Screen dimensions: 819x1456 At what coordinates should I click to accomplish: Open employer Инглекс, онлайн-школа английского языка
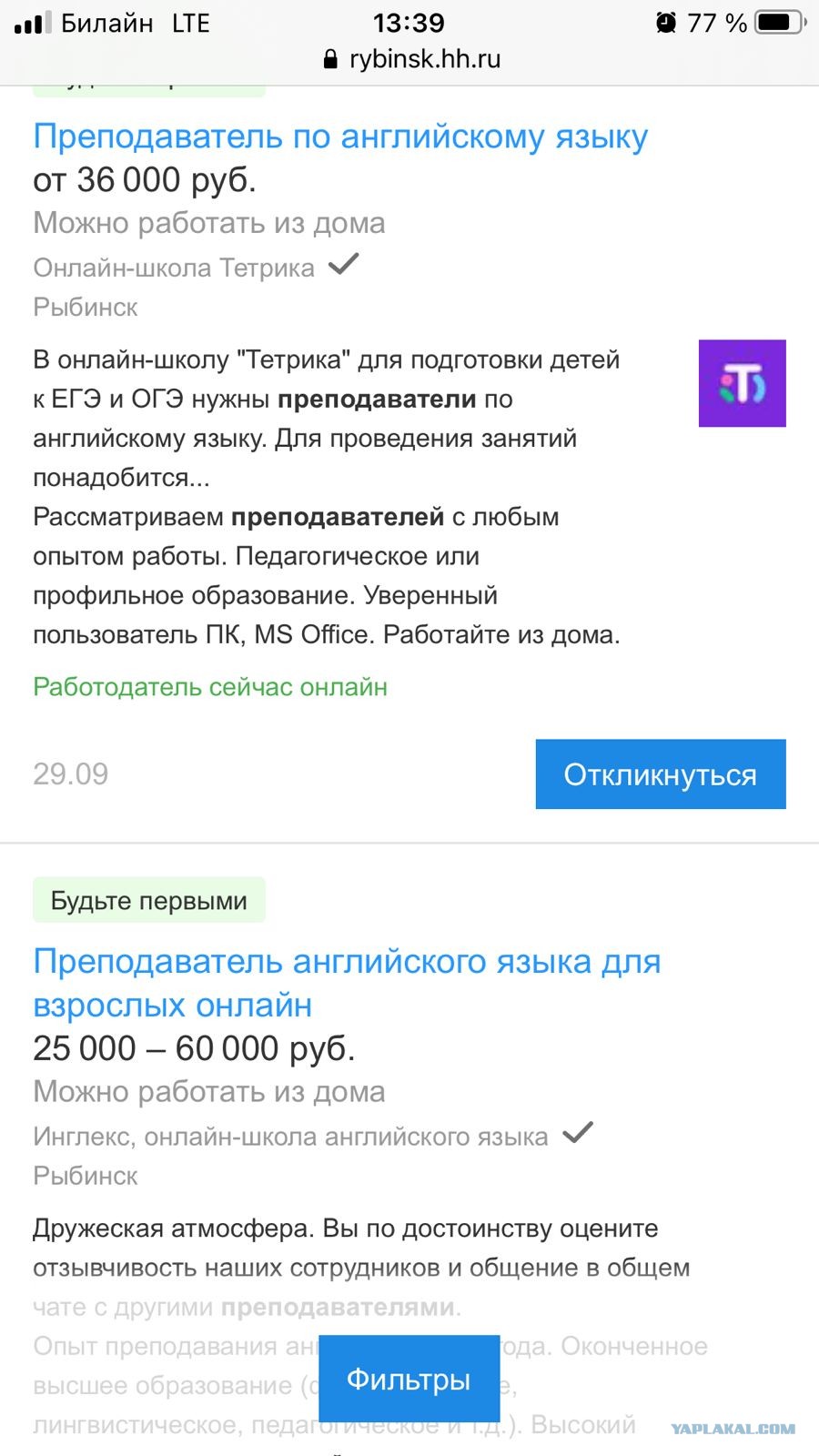point(290,1137)
